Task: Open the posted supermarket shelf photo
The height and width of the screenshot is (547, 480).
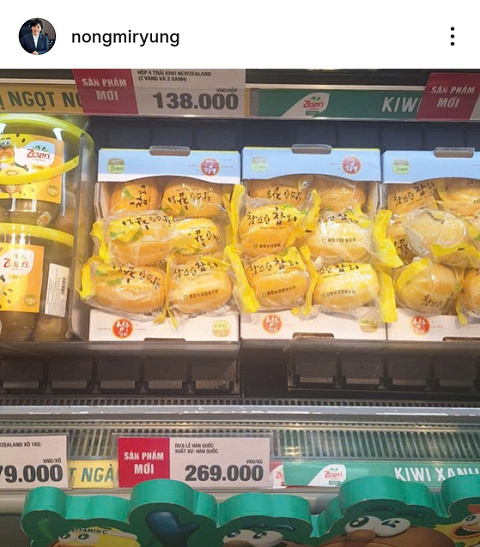Action: click(x=240, y=308)
